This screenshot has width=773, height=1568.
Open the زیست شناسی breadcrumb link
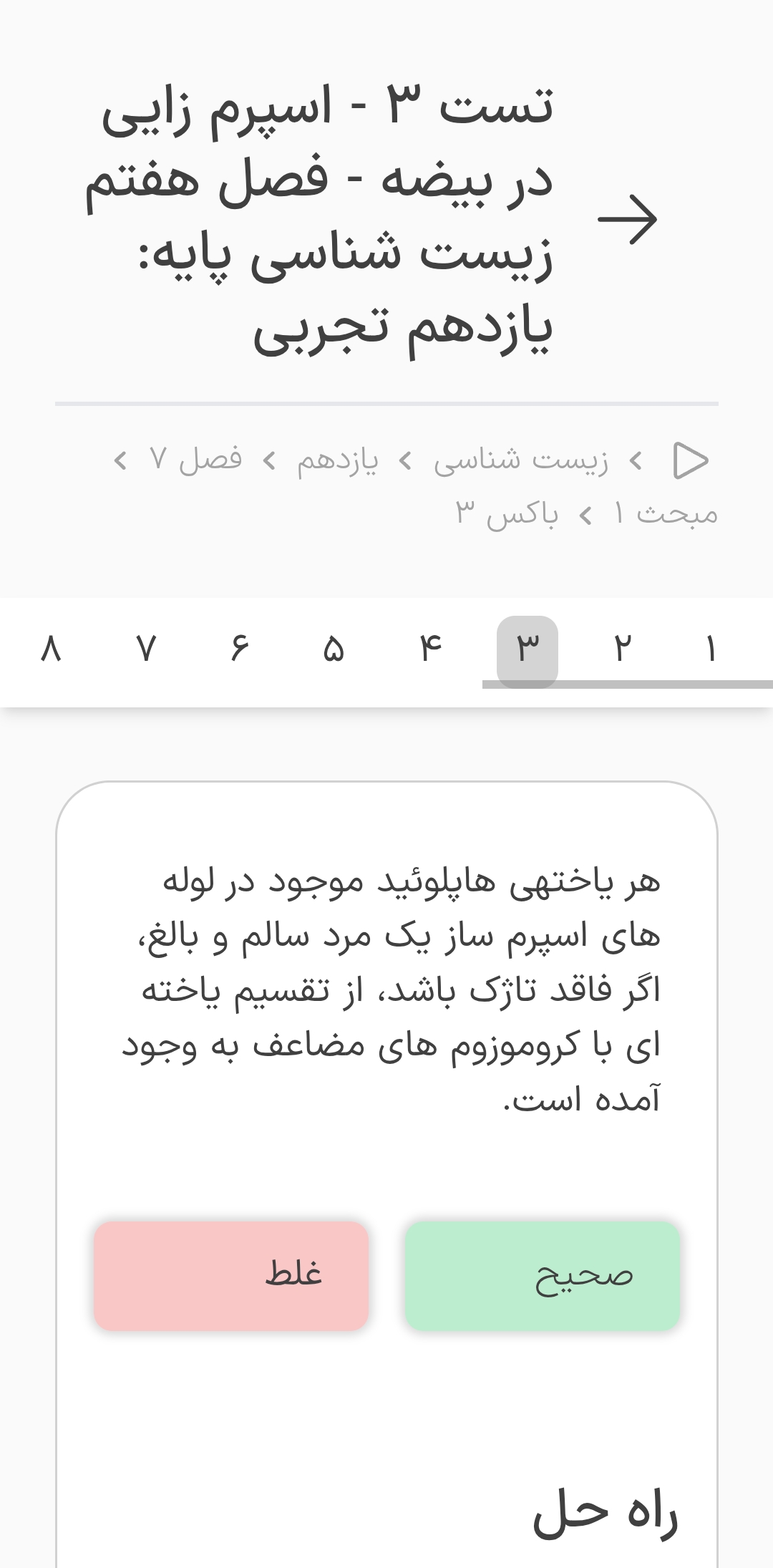tap(521, 460)
